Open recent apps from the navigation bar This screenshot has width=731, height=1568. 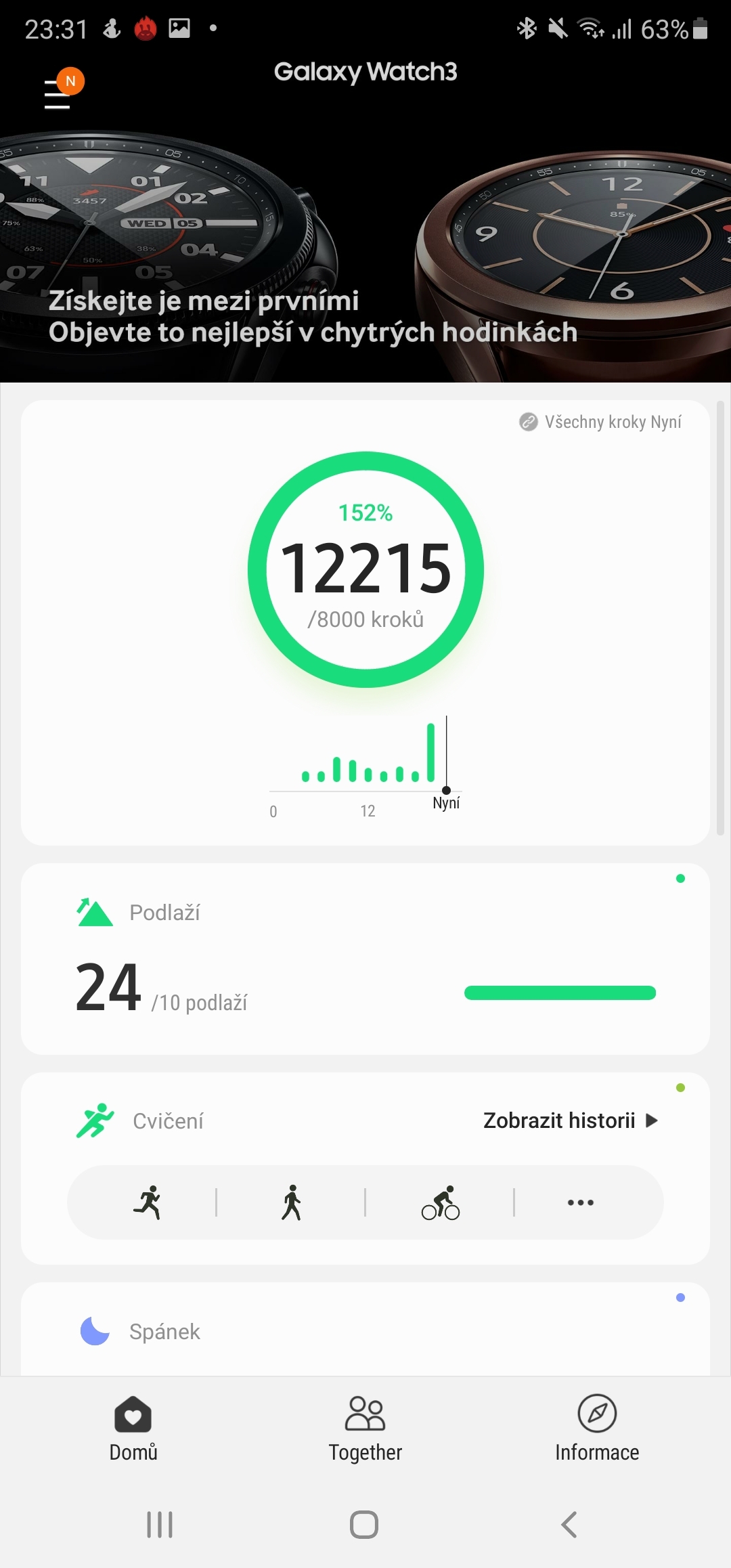tap(160, 1525)
